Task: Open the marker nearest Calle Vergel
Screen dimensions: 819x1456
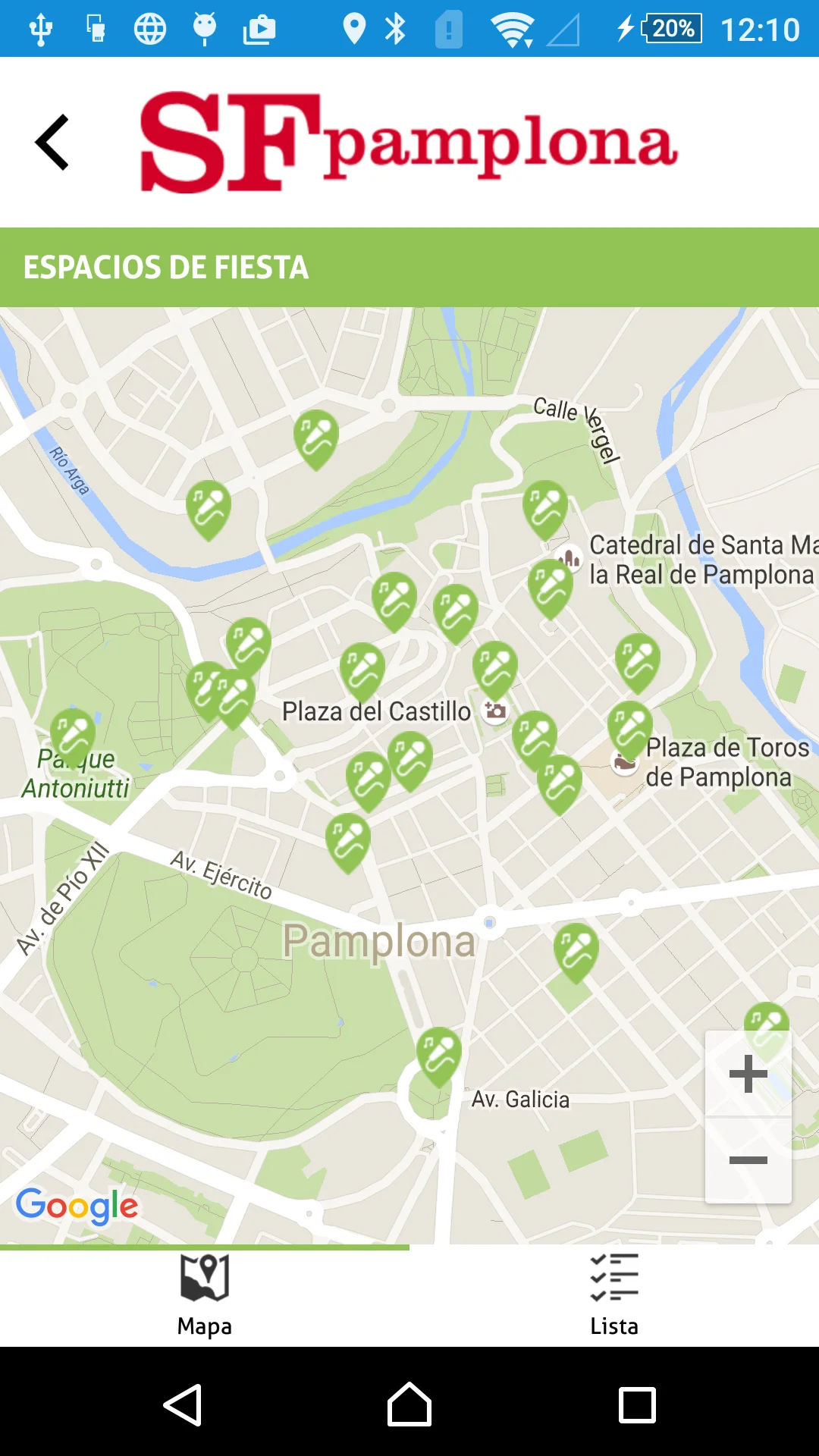Action: click(545, 505)
